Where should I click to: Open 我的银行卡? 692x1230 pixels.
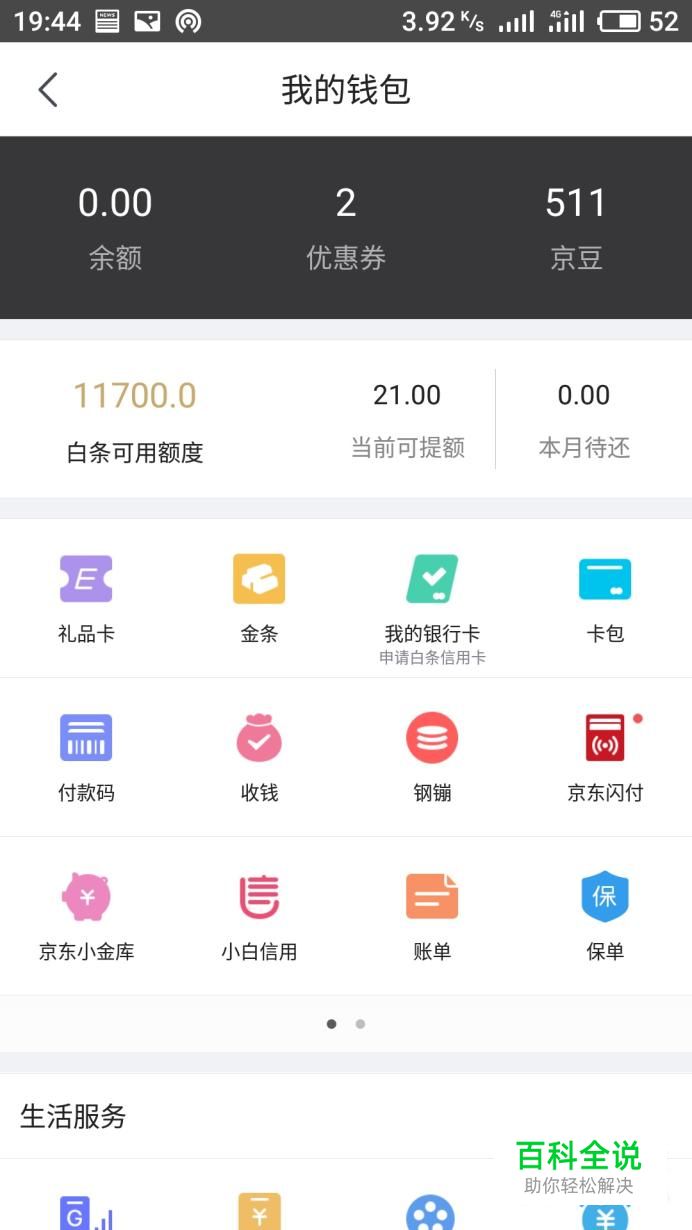coord(432,598)
